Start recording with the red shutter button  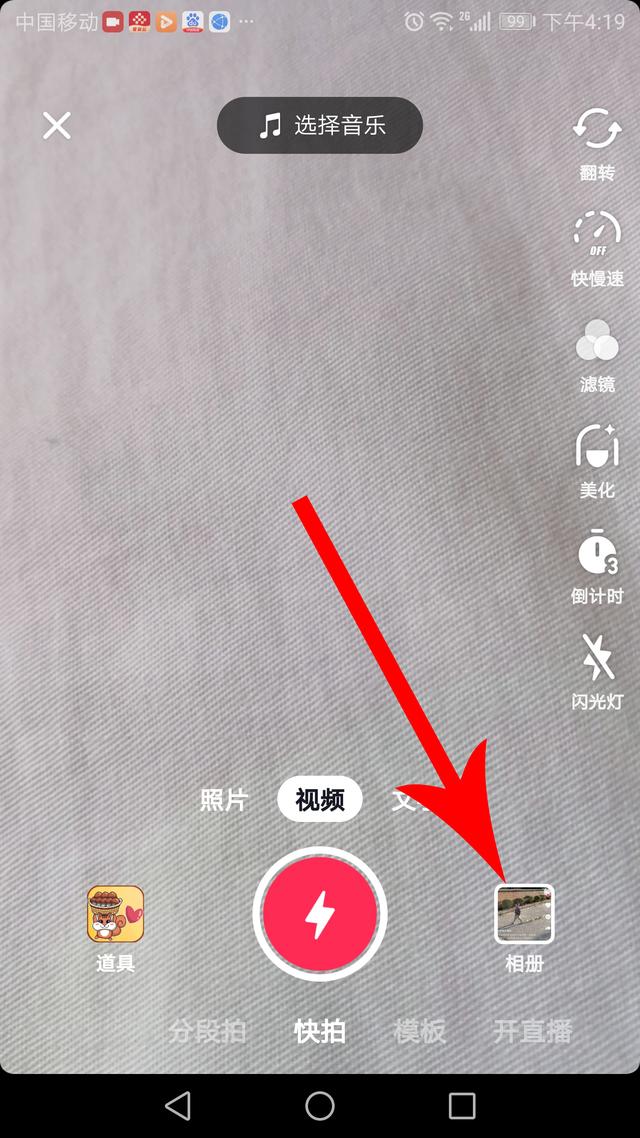coord(320,914)
